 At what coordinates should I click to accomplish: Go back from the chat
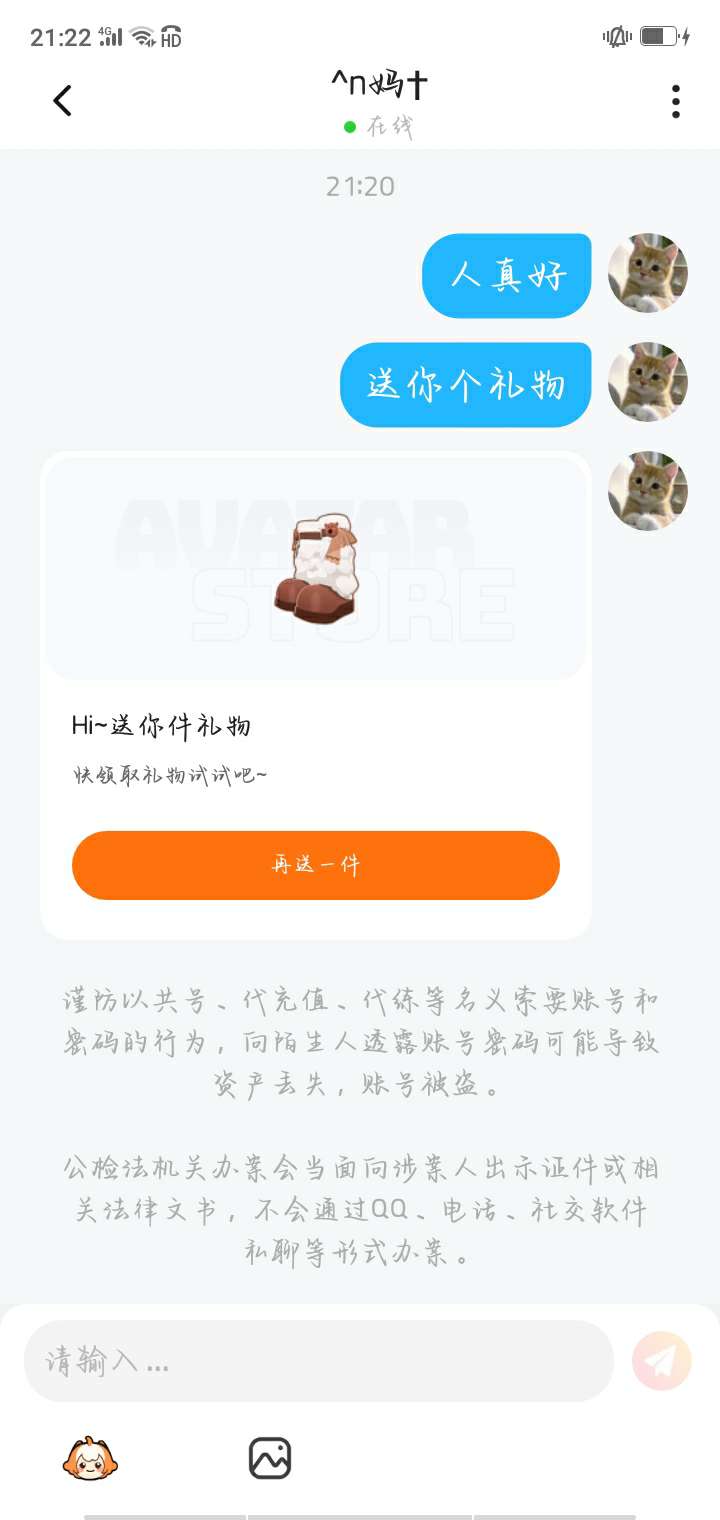[62, 100]
